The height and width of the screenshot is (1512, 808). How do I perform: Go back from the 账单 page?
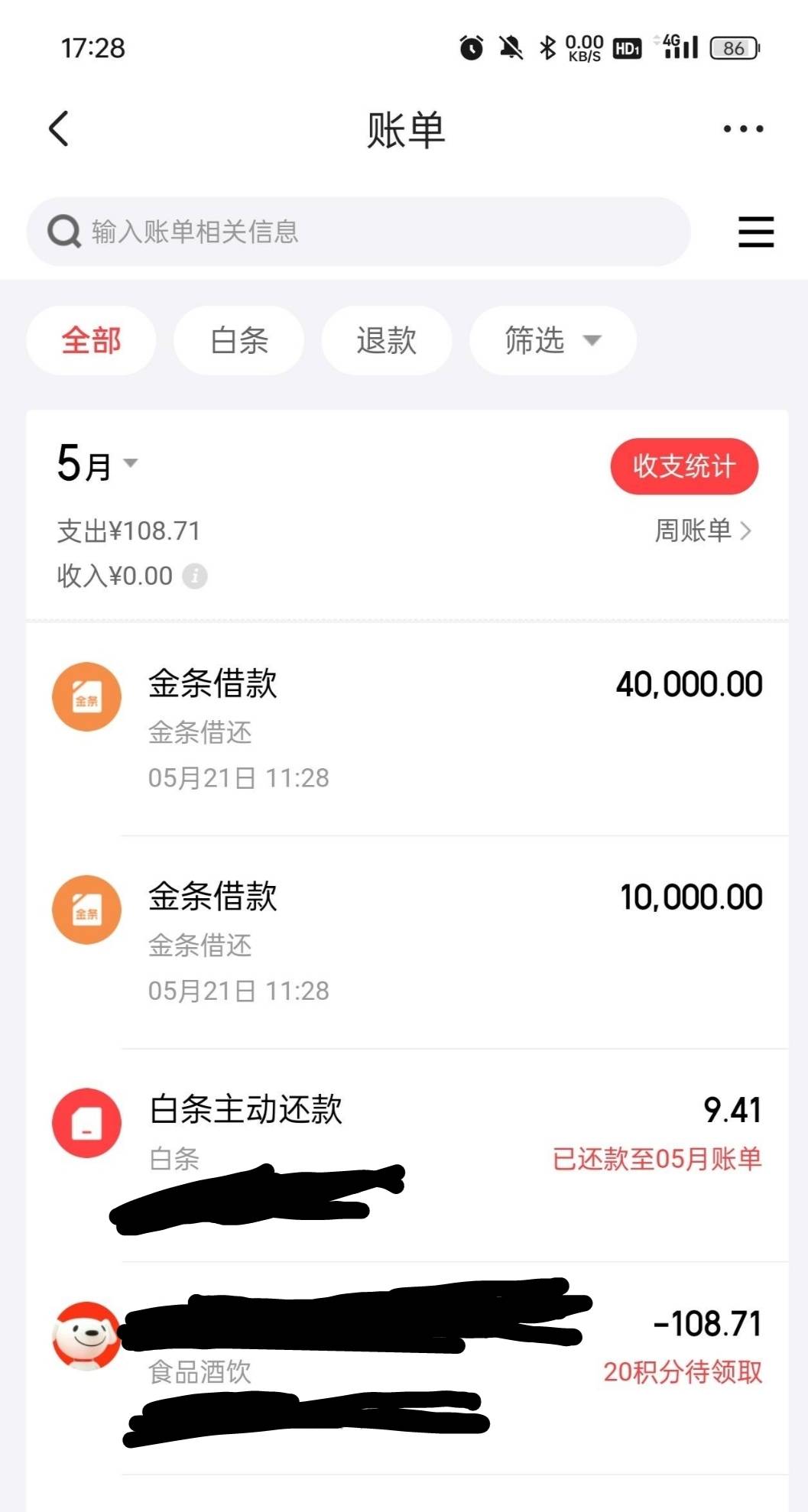point(59,128)
